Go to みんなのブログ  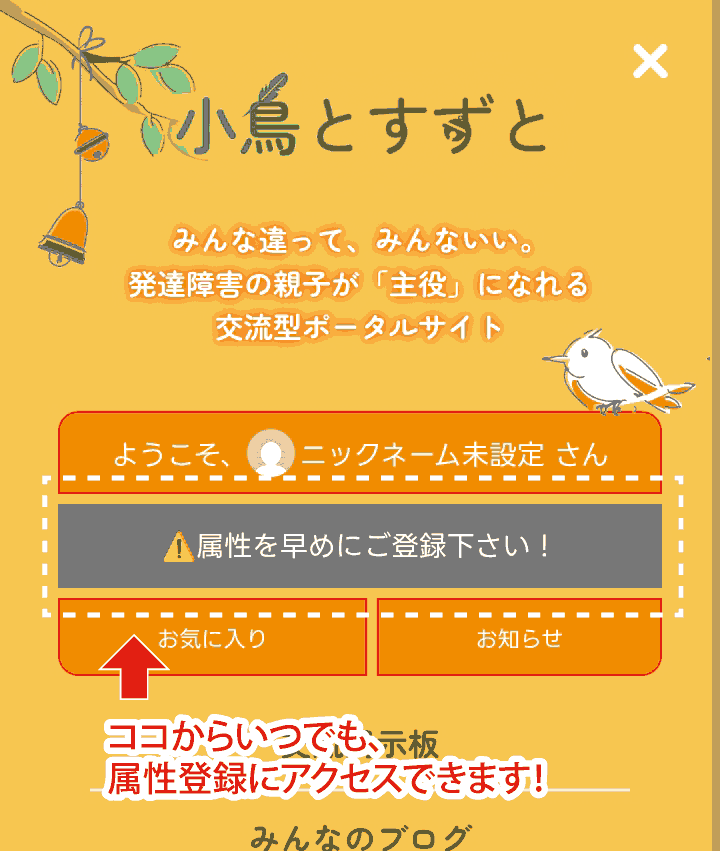tap(360, 836)
